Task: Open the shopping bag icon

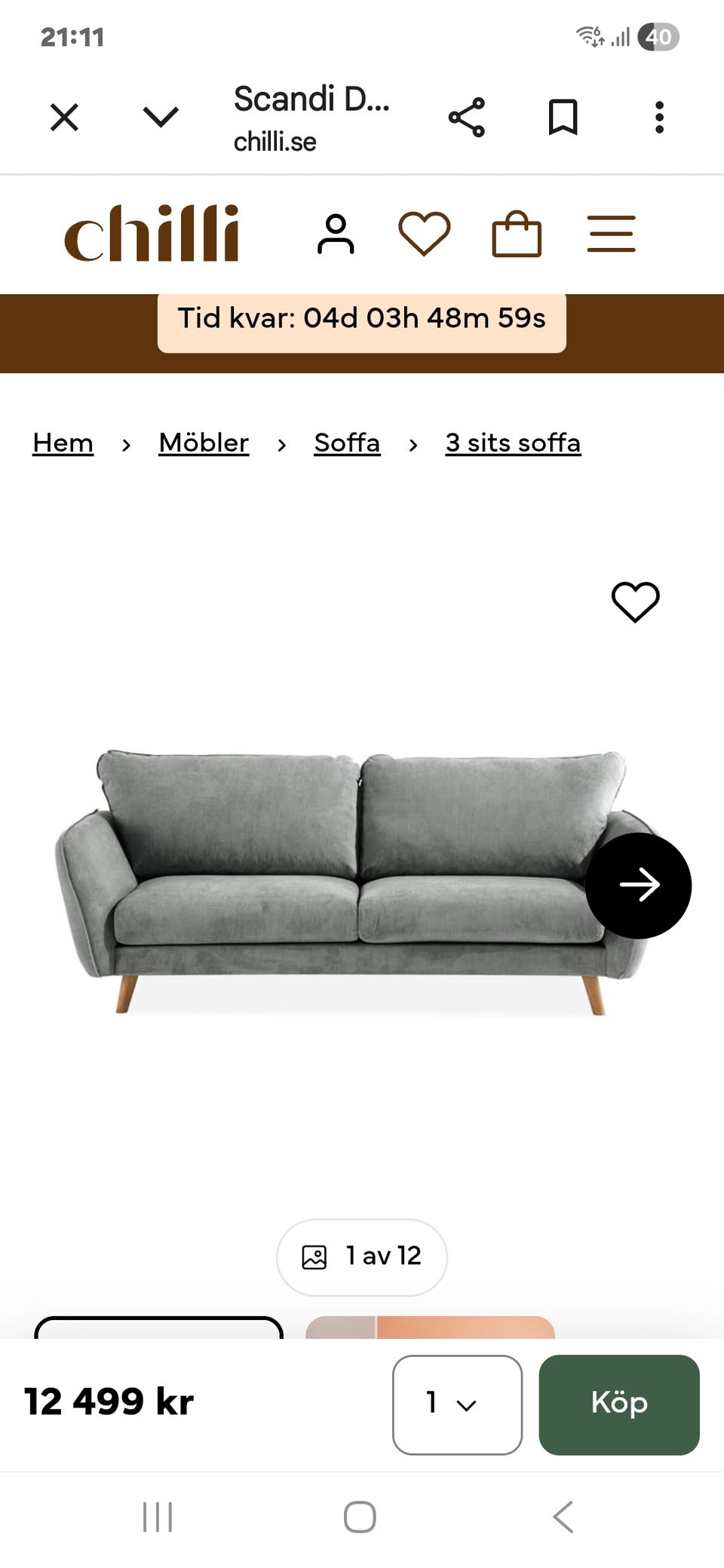Action: coord(517,234)
